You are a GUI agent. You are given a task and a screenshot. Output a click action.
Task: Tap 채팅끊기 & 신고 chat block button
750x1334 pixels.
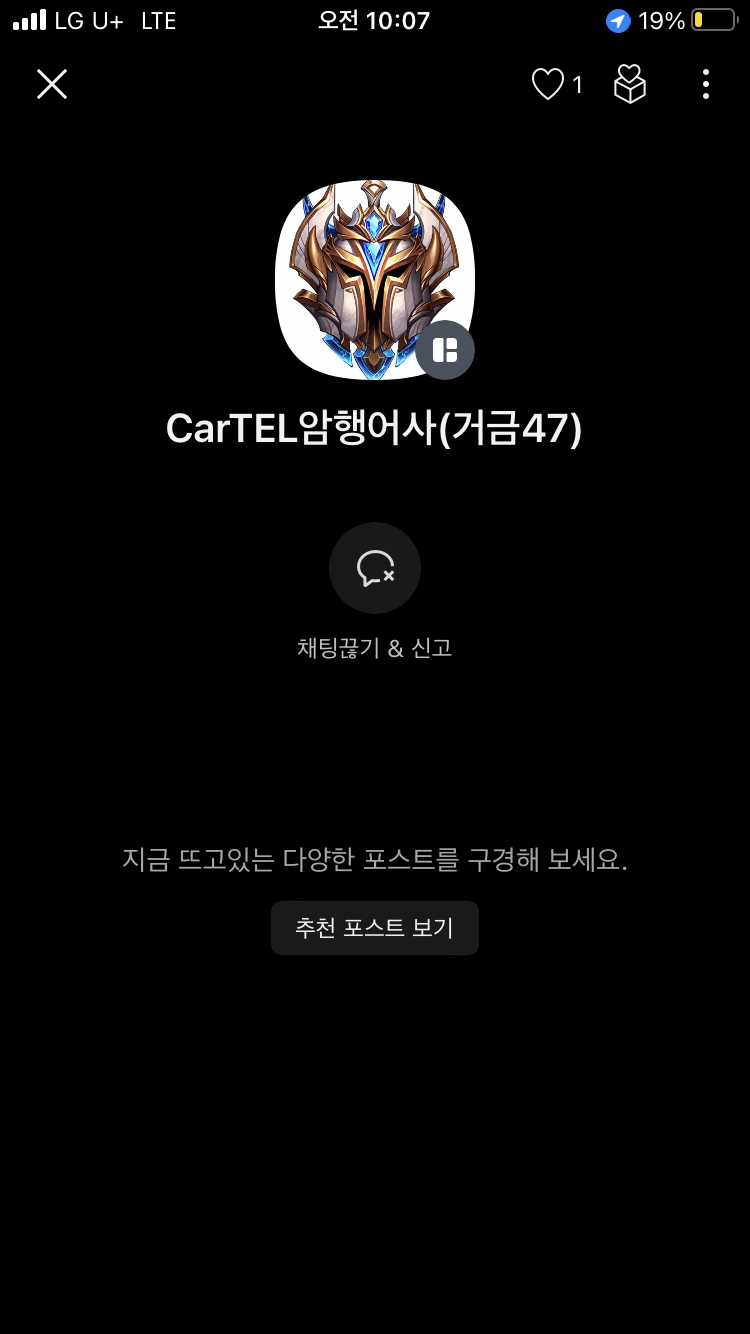click(x=375, y=568)
